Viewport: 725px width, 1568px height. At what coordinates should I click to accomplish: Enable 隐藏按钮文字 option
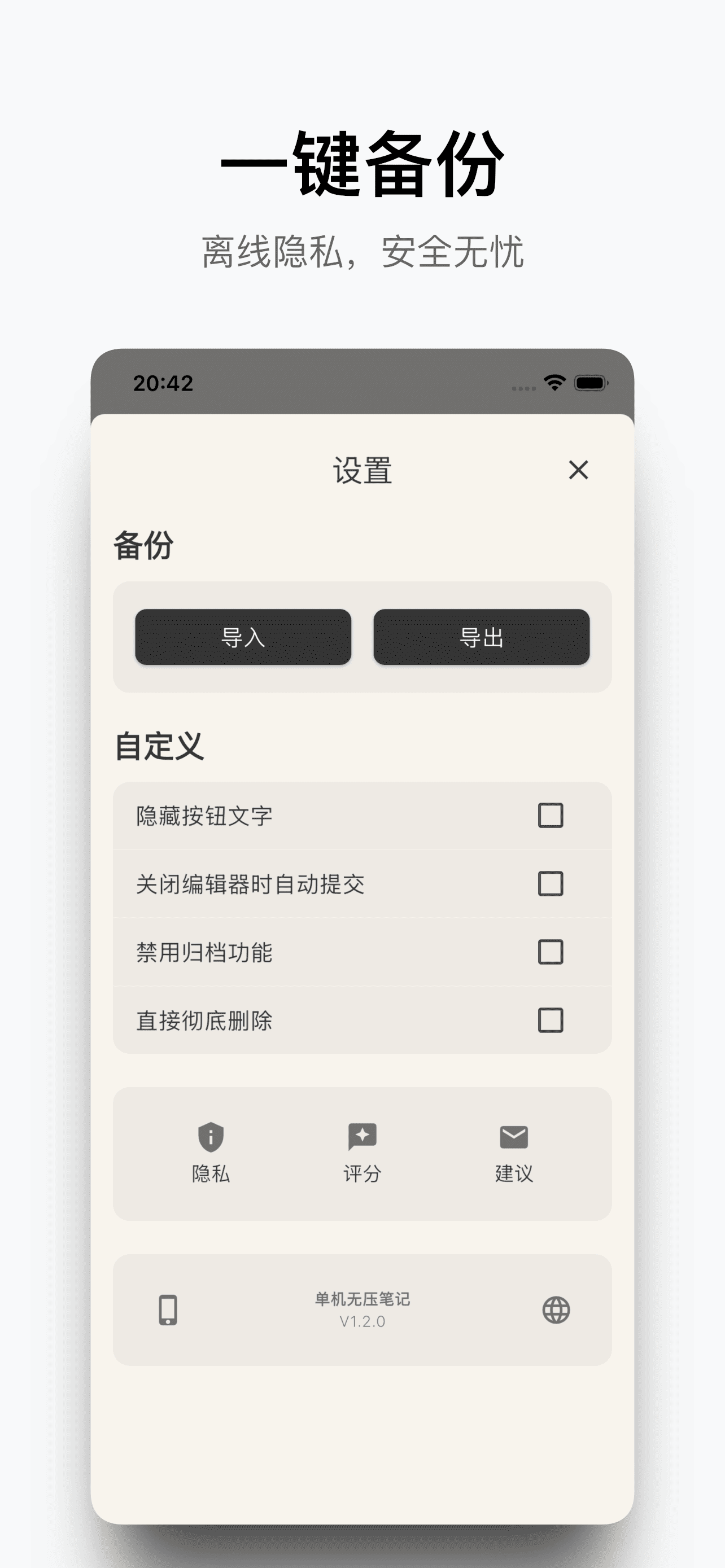click(x=550, y=816)
